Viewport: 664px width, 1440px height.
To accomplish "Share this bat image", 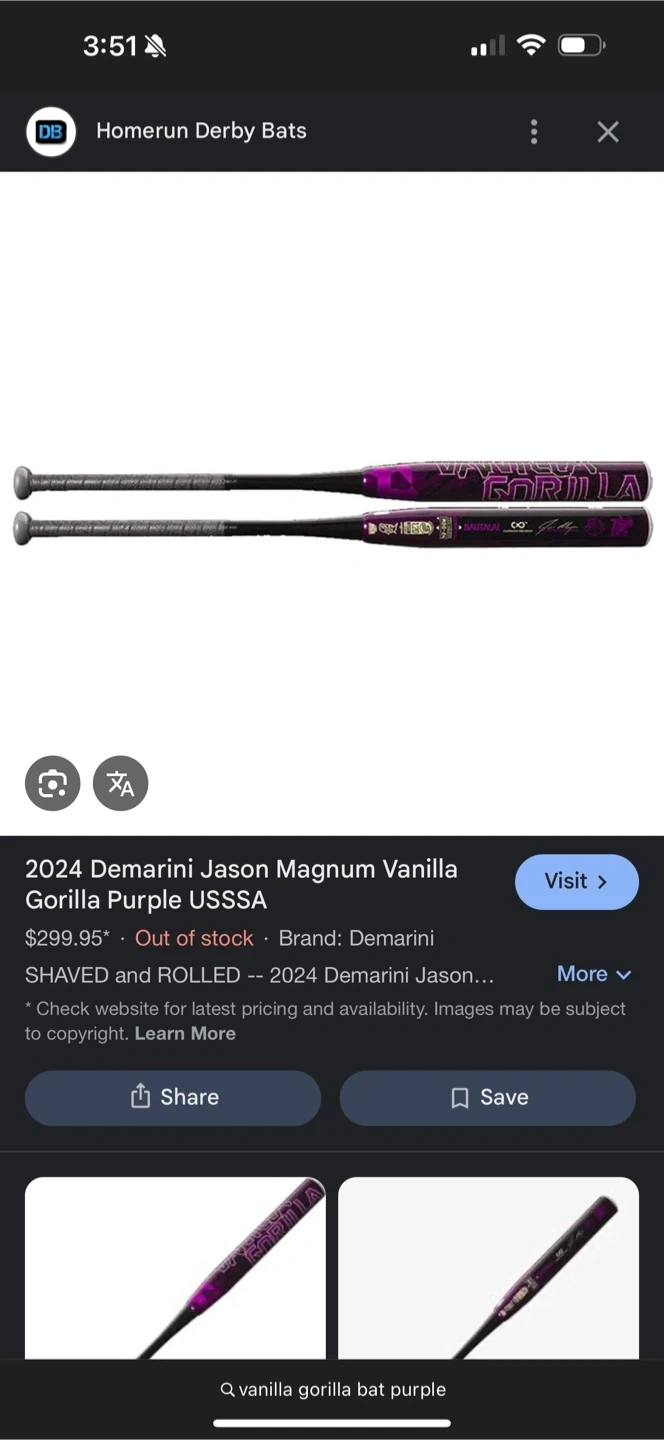I will coord(173,1097).
